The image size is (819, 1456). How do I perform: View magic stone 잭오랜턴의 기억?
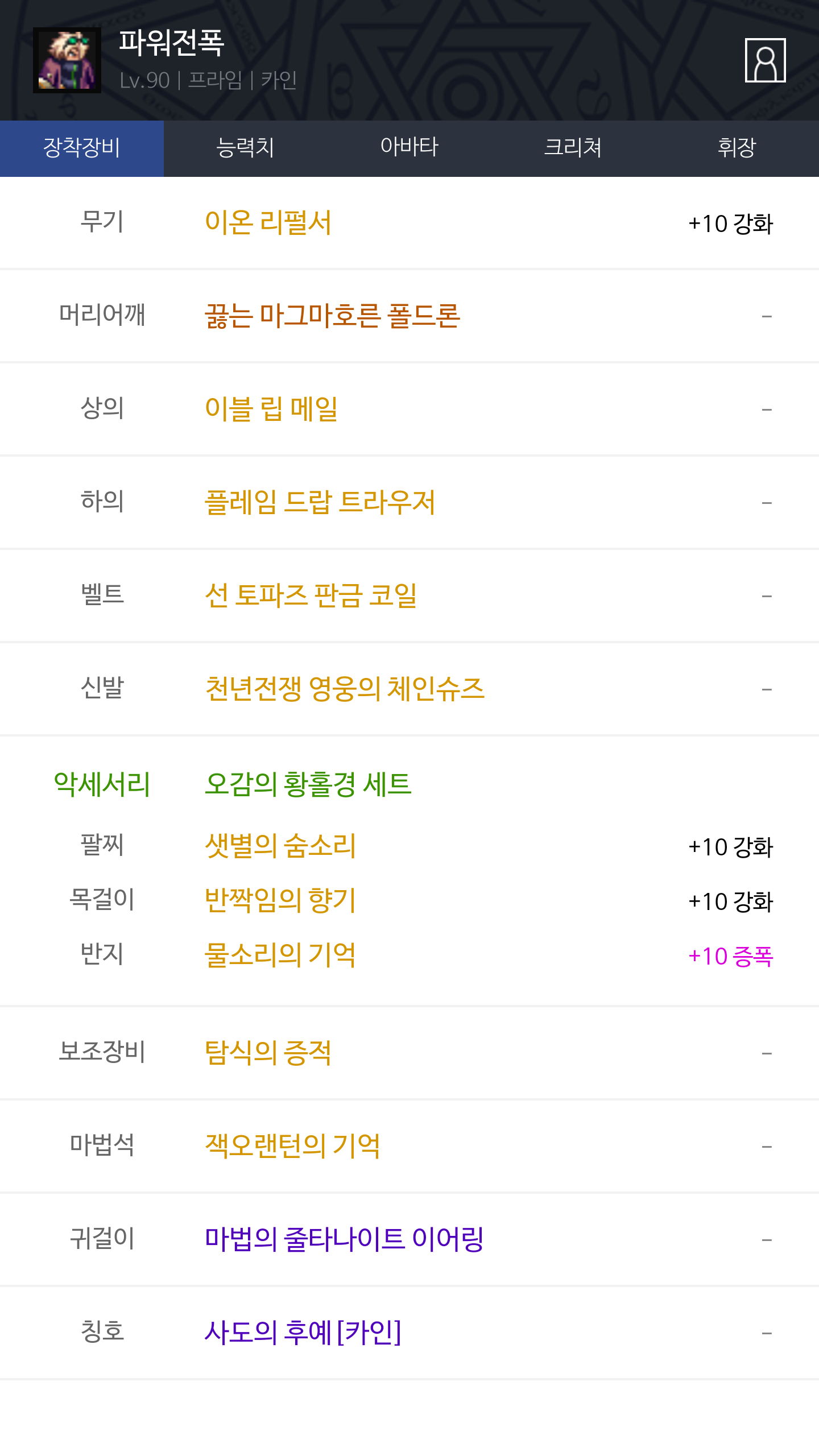click(292, 1146)
